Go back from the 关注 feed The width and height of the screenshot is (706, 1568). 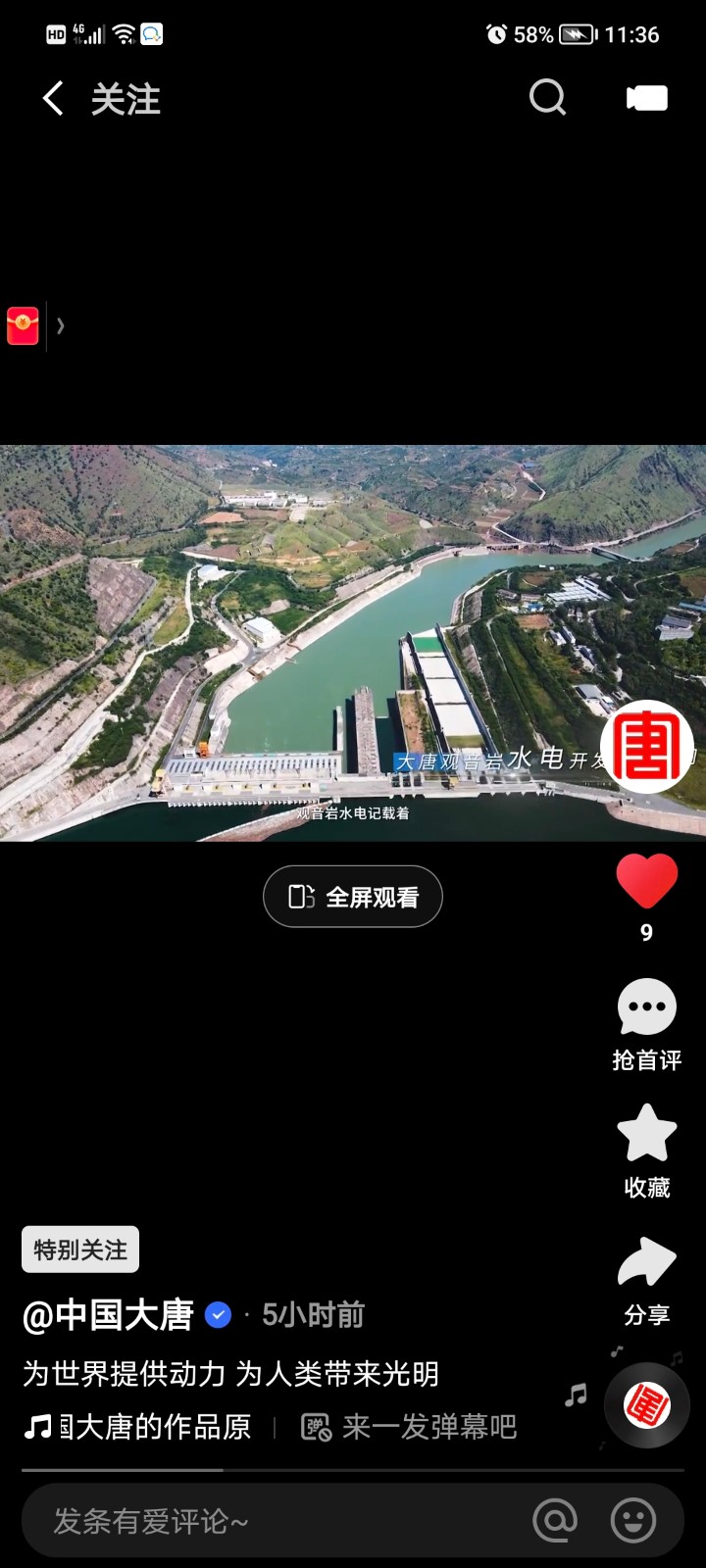pos(54,99)
